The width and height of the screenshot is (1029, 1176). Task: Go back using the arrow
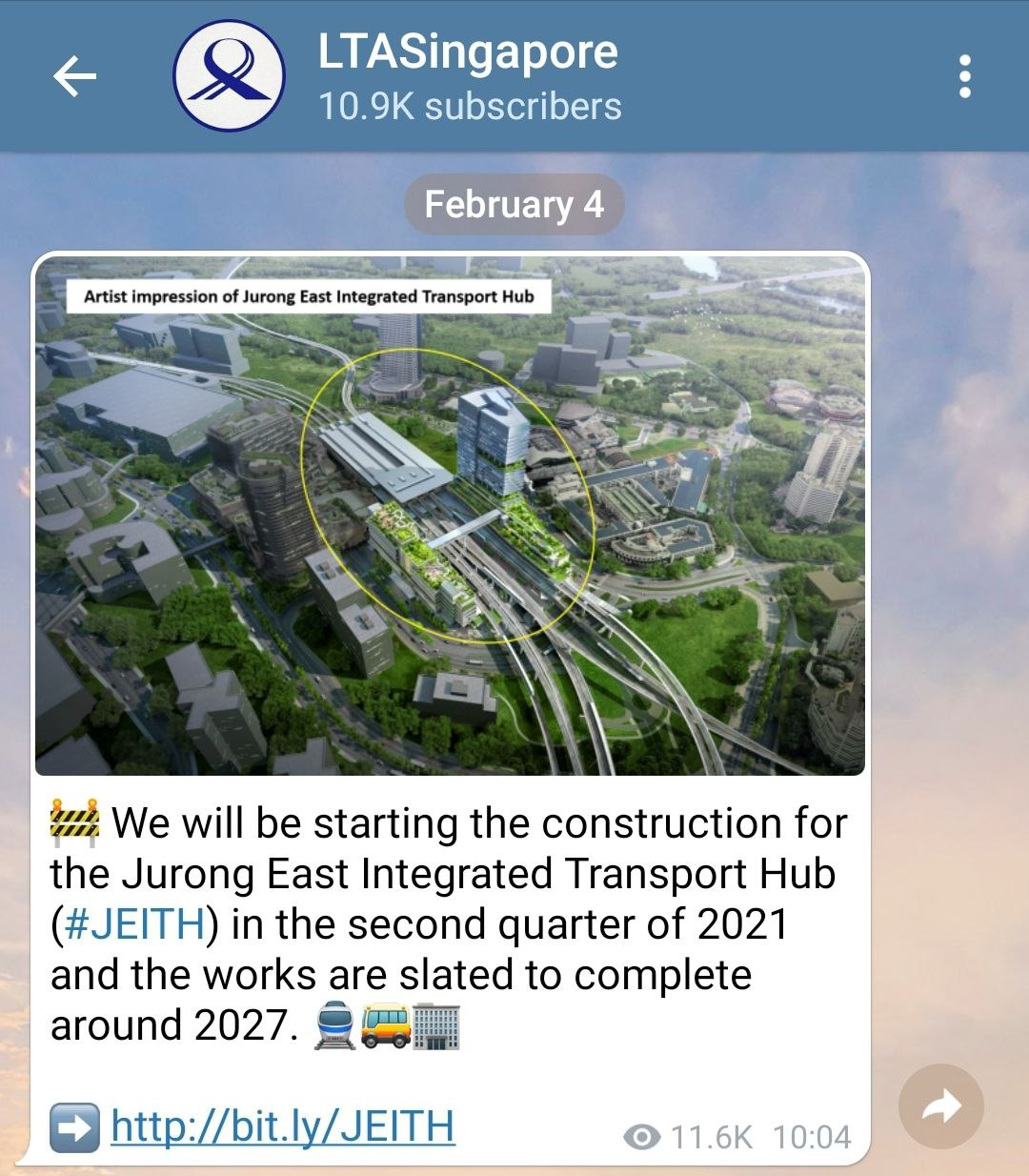(75, 76)
